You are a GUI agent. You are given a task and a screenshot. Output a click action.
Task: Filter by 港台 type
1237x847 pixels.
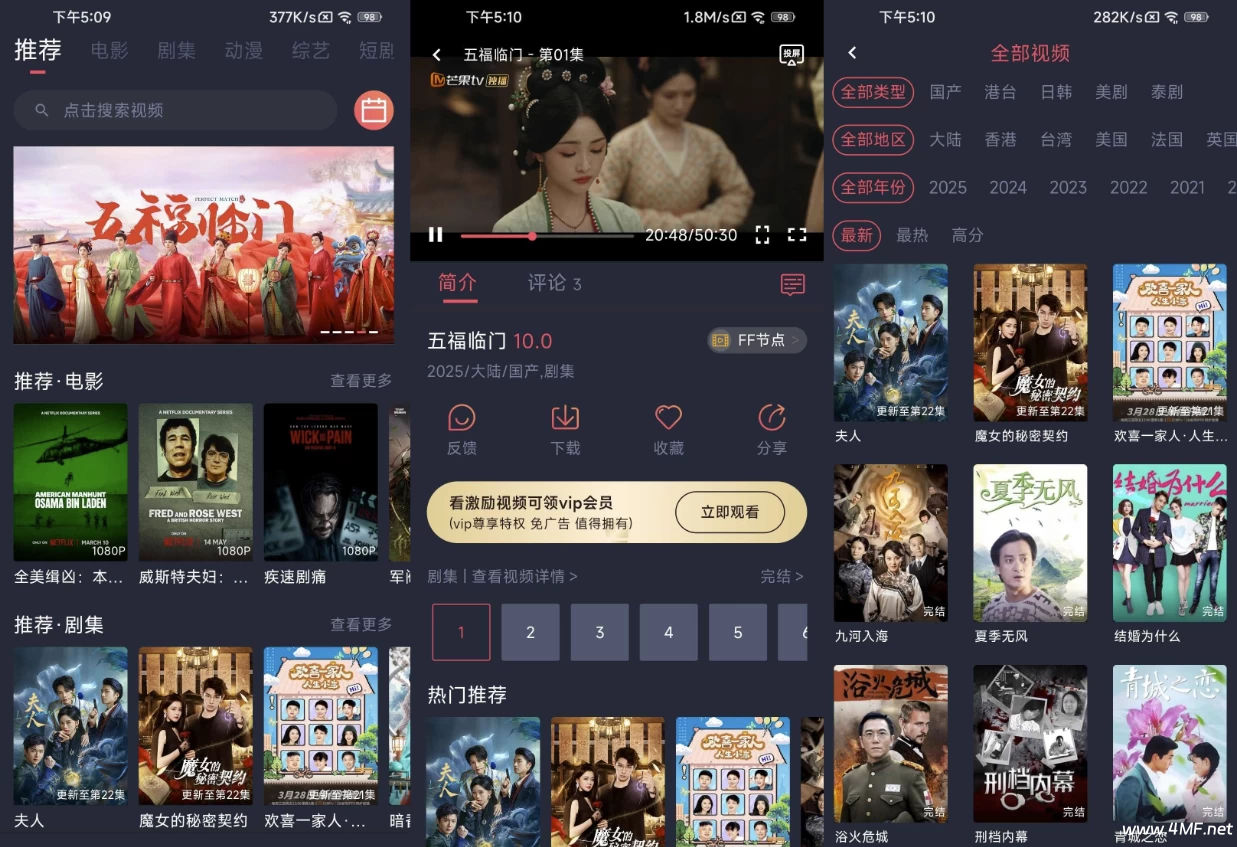tap(1000, 92)
